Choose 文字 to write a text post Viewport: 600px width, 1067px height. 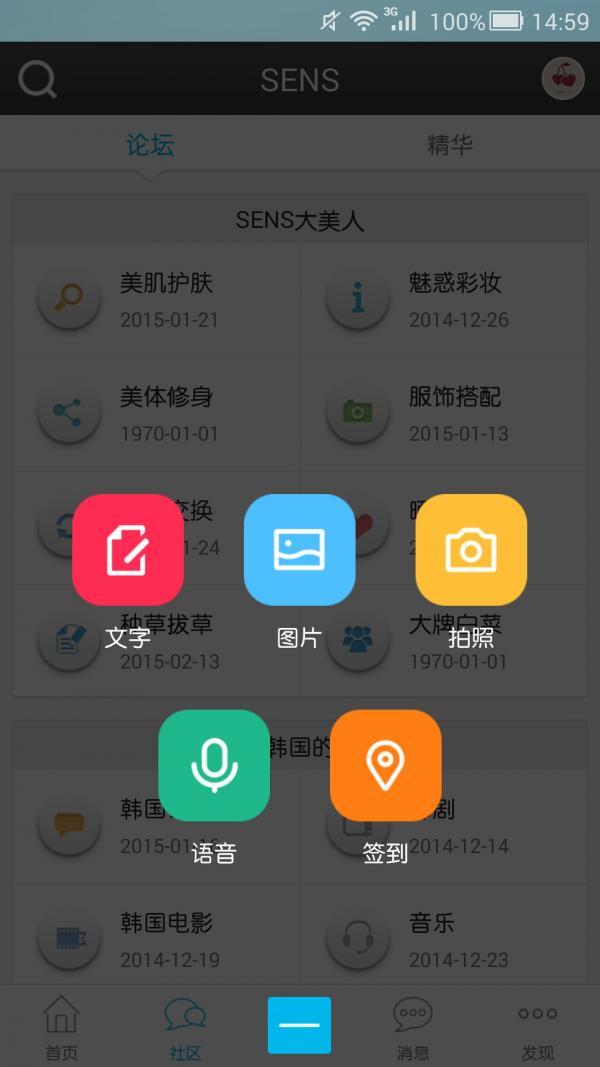(x=128, y=550)
